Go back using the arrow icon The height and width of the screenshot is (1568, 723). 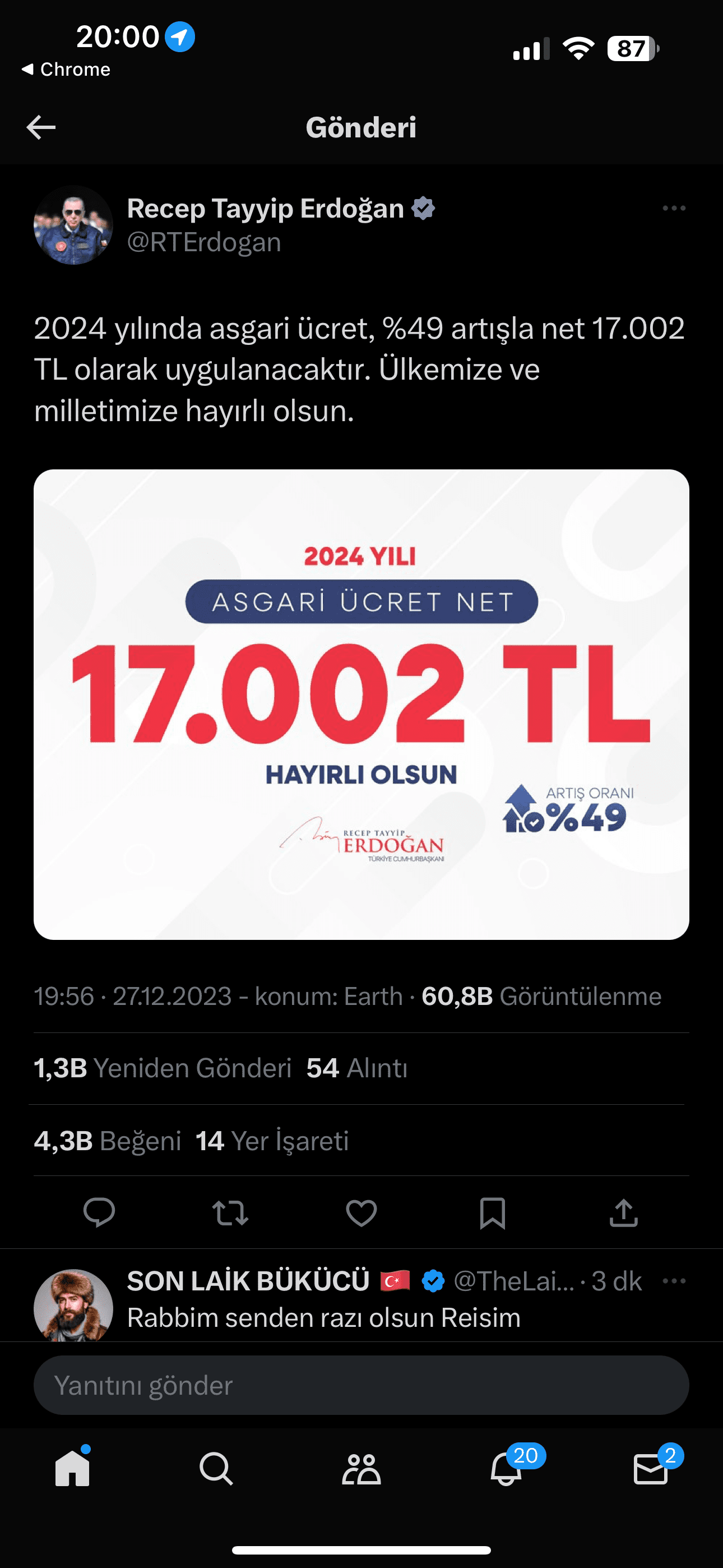pyautogui.click(x=41, y=127)
